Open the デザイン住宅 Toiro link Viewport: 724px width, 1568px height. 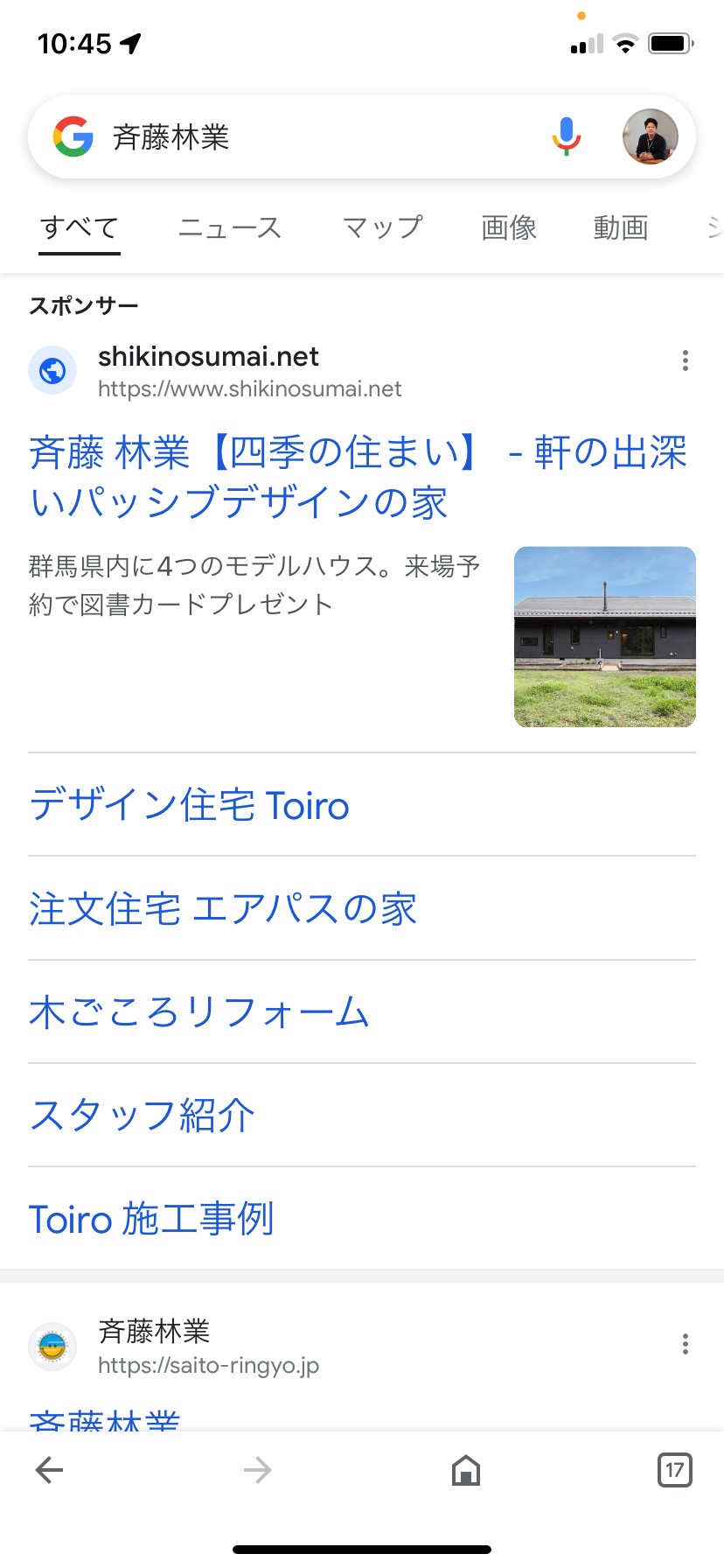189,805
